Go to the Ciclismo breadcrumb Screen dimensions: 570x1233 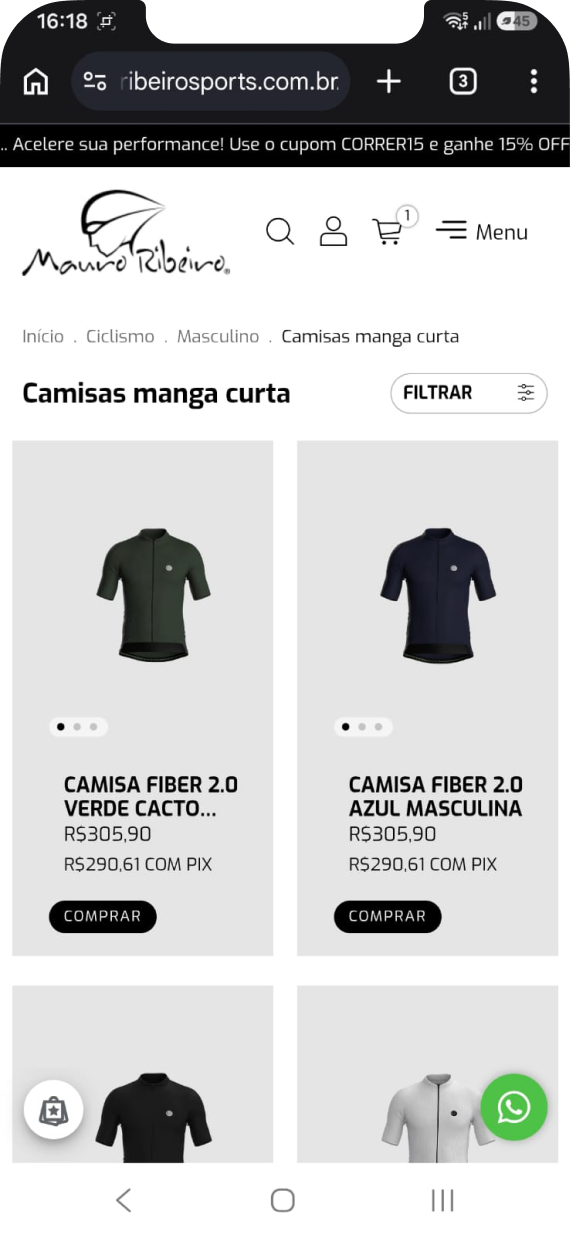tap(120, 336)
